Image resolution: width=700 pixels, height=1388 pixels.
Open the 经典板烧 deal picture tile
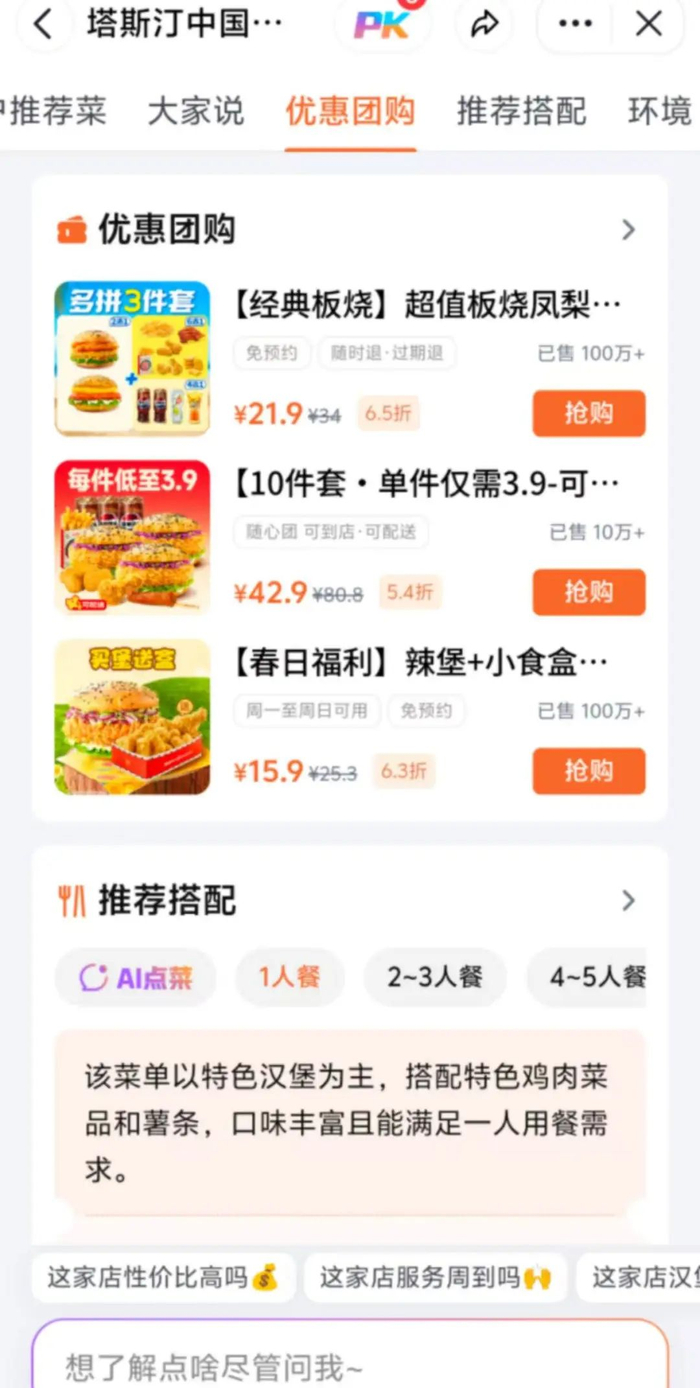tap(132, 358)
